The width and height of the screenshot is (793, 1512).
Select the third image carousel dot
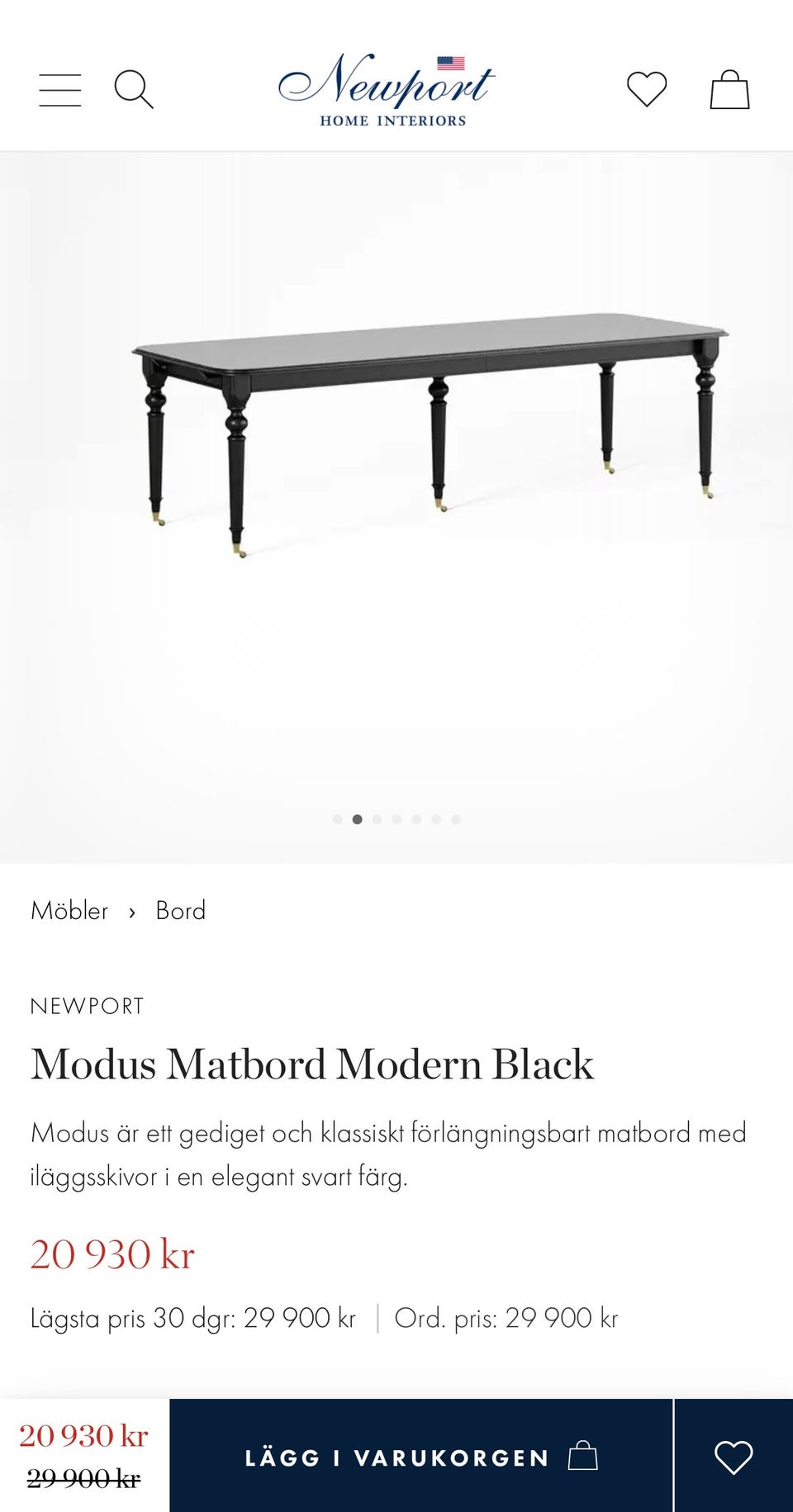[377, 819]
